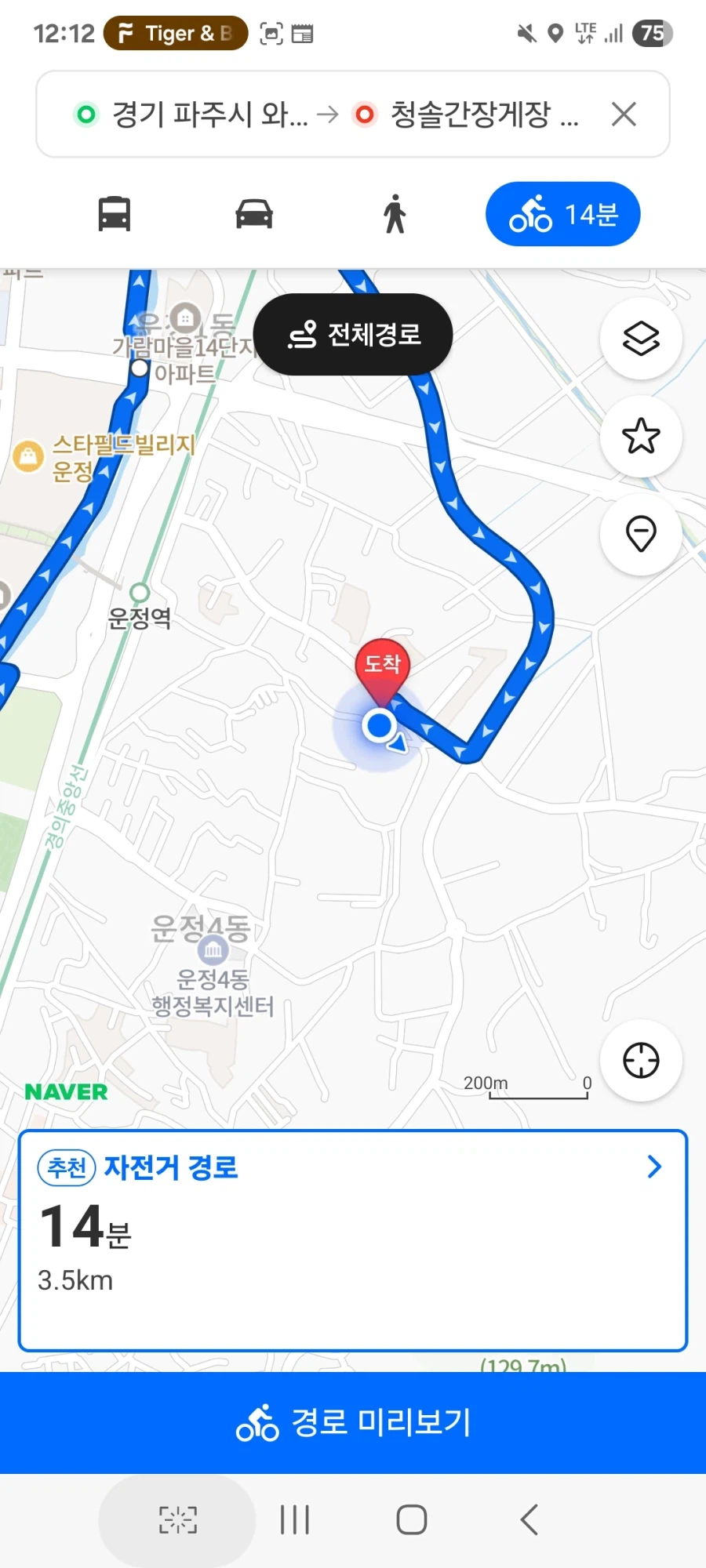Screen dimensions: 706x1568
Task: Select the car route mode icon
Action: [x=255, y=213]
